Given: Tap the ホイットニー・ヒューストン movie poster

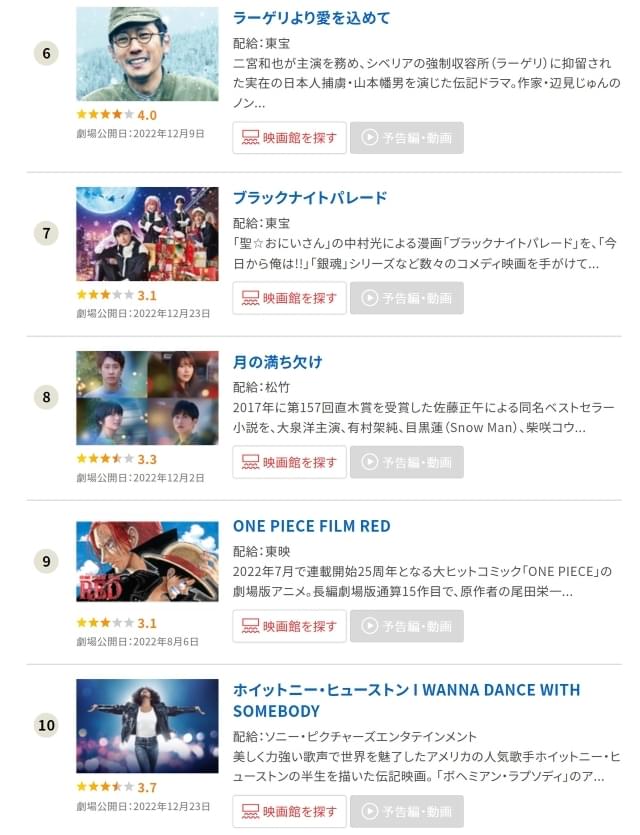Looking at the screenshot, I should click(x=147, y=726).
